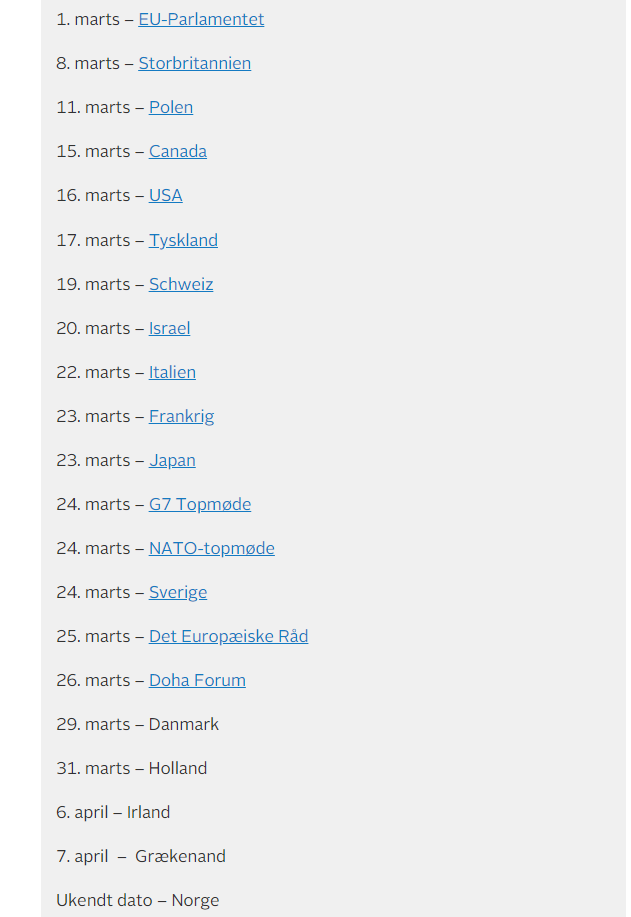Open the Tyskland link
This screenshot has width=631, height=917.
click(183, 240)
